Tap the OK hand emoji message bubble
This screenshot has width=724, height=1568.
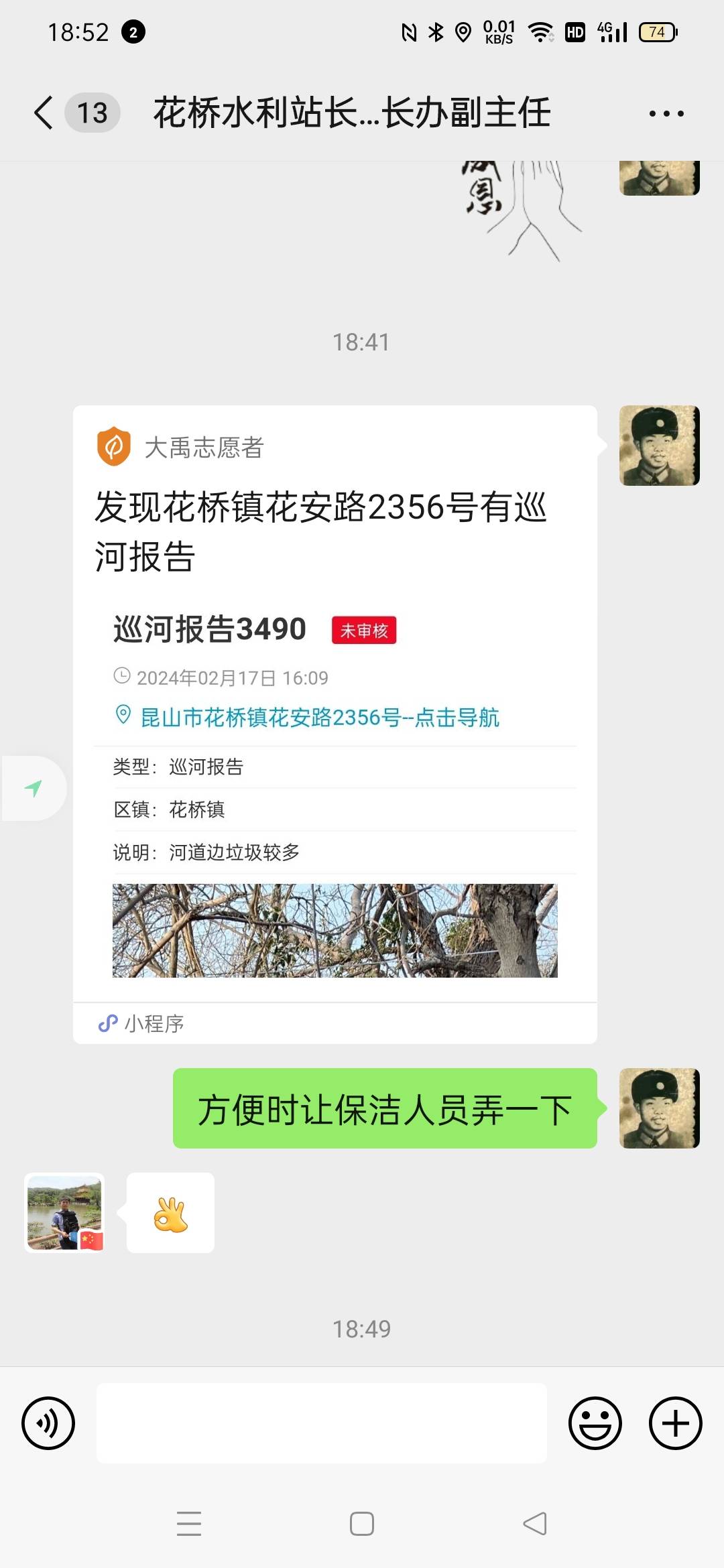tap(170, 1212)
